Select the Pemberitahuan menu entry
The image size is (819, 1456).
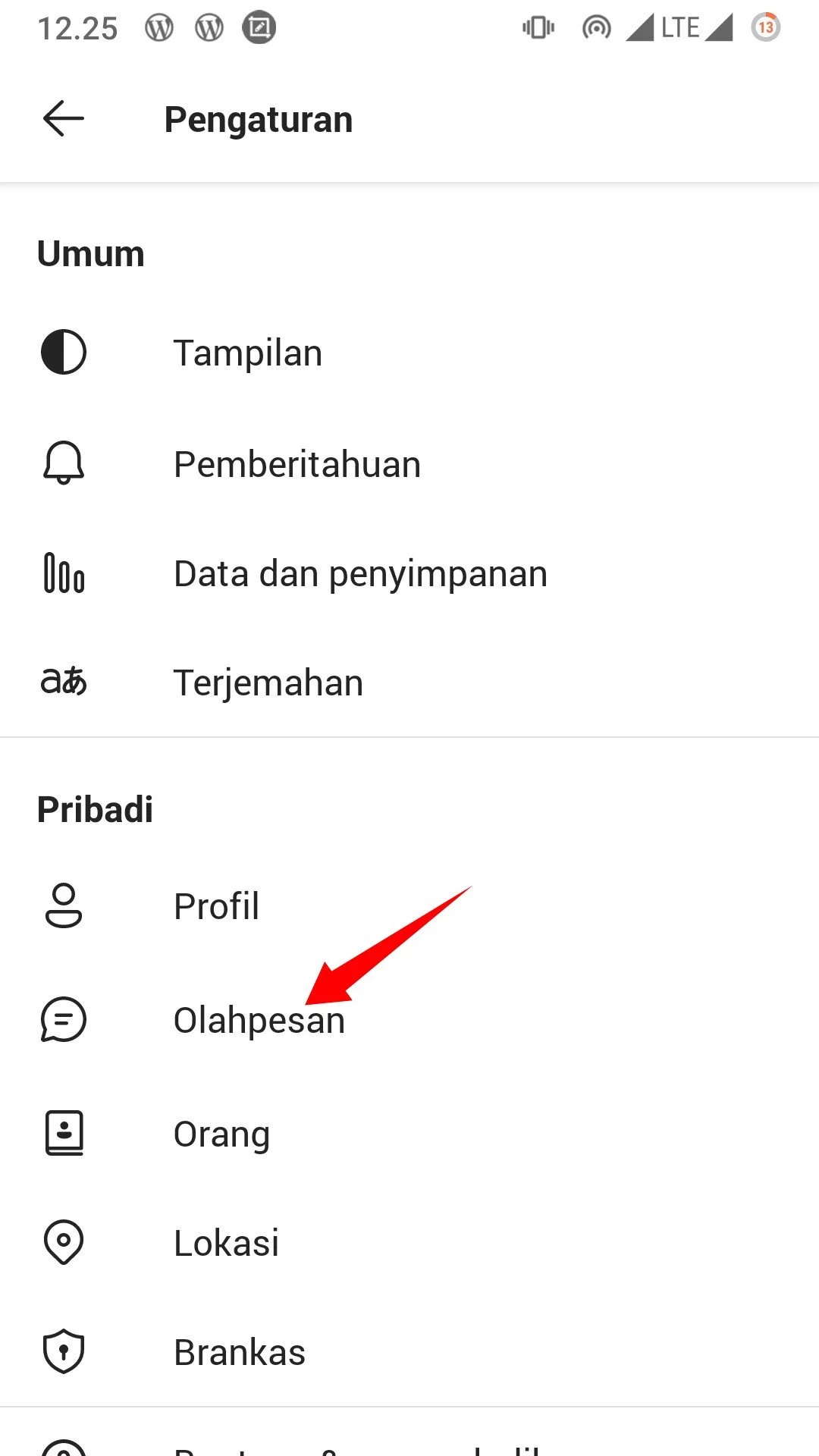[x=297, y=463]
